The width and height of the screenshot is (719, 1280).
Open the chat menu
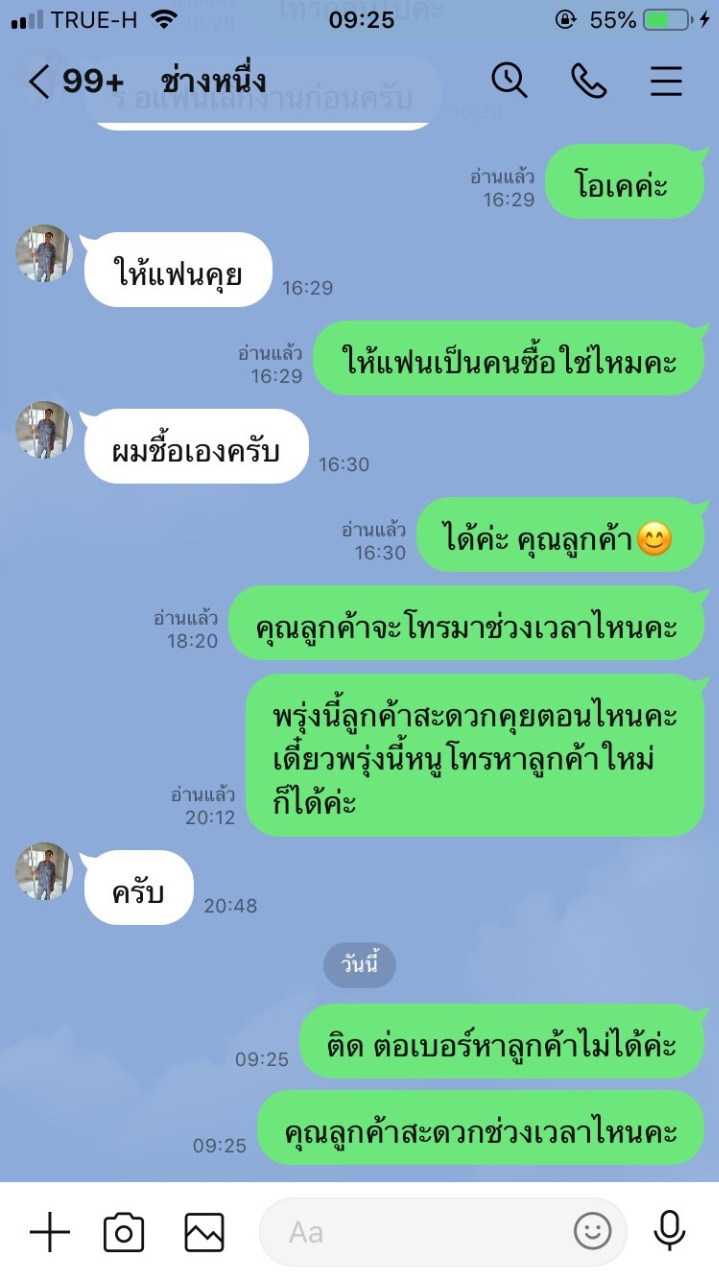pyautogui.click(x=666, y=81)
